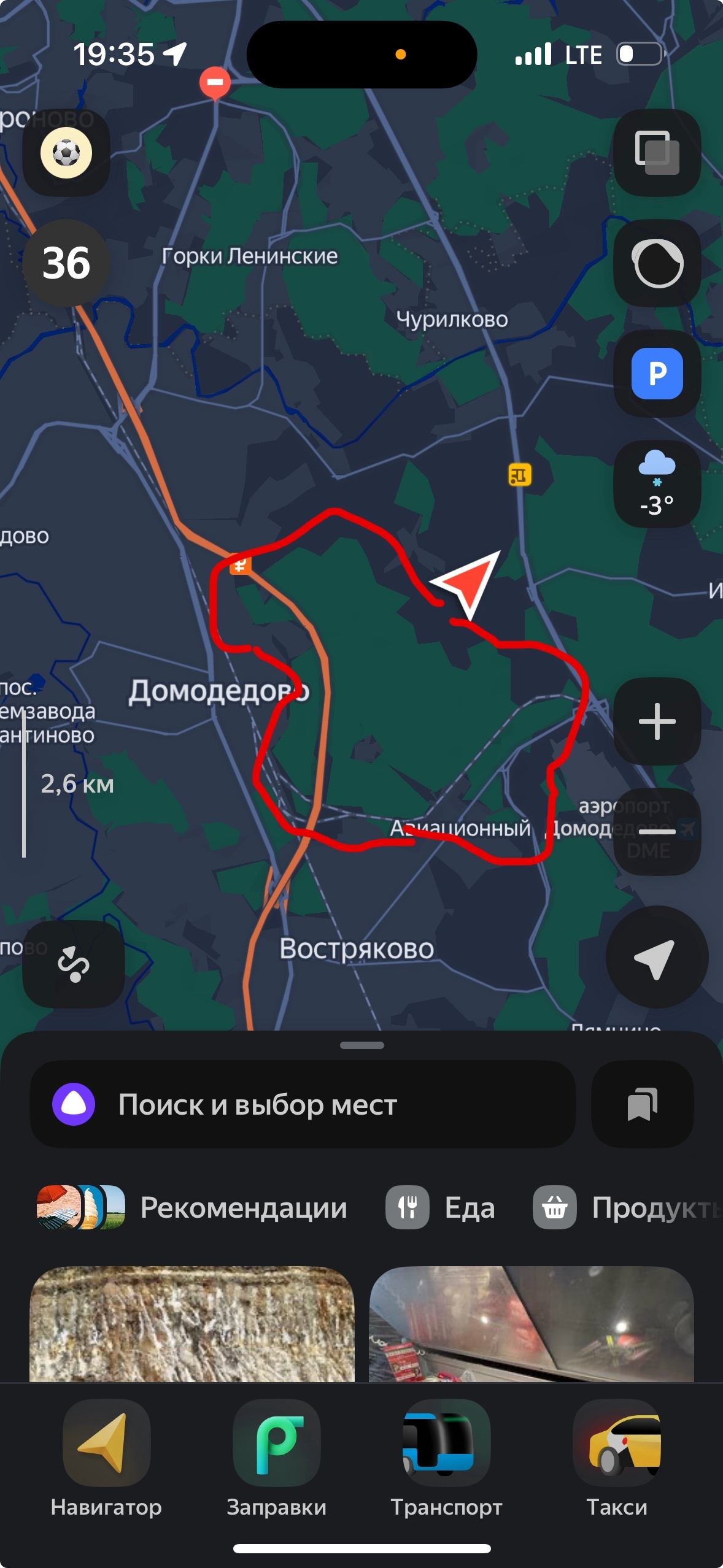The height and width of the screenshot is (1568, 723).
Task: Select the Рекомендации chip
Action: point(193,1207)
